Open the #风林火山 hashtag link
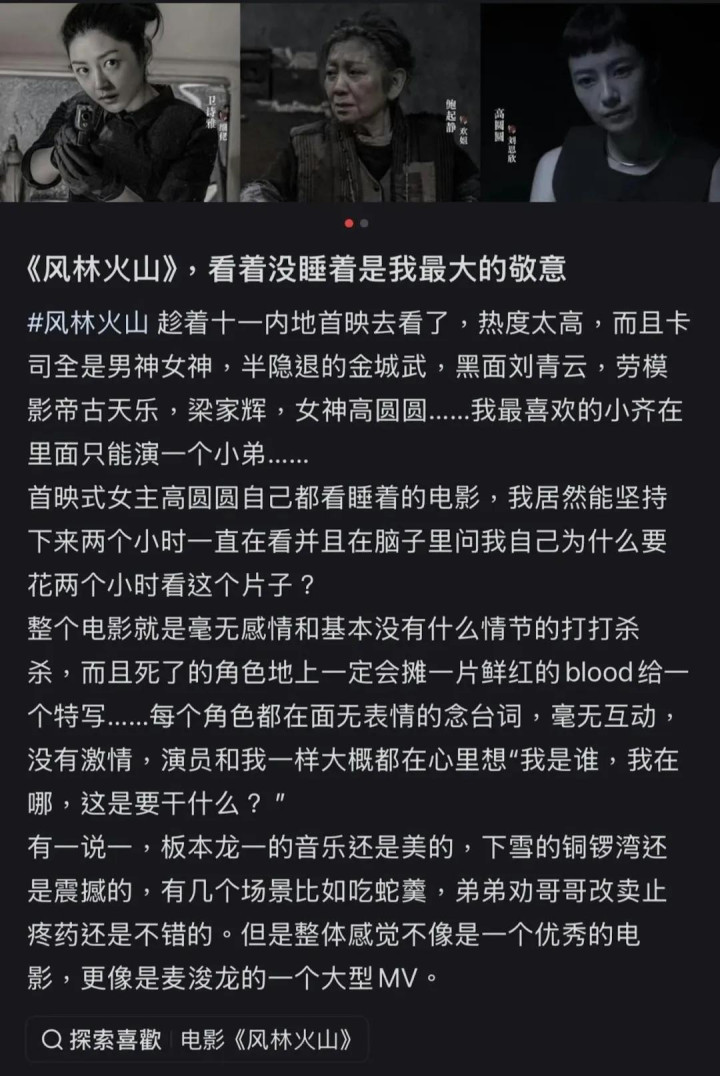The width and height of the screenshot is (720, 1076). coord(88,324)
